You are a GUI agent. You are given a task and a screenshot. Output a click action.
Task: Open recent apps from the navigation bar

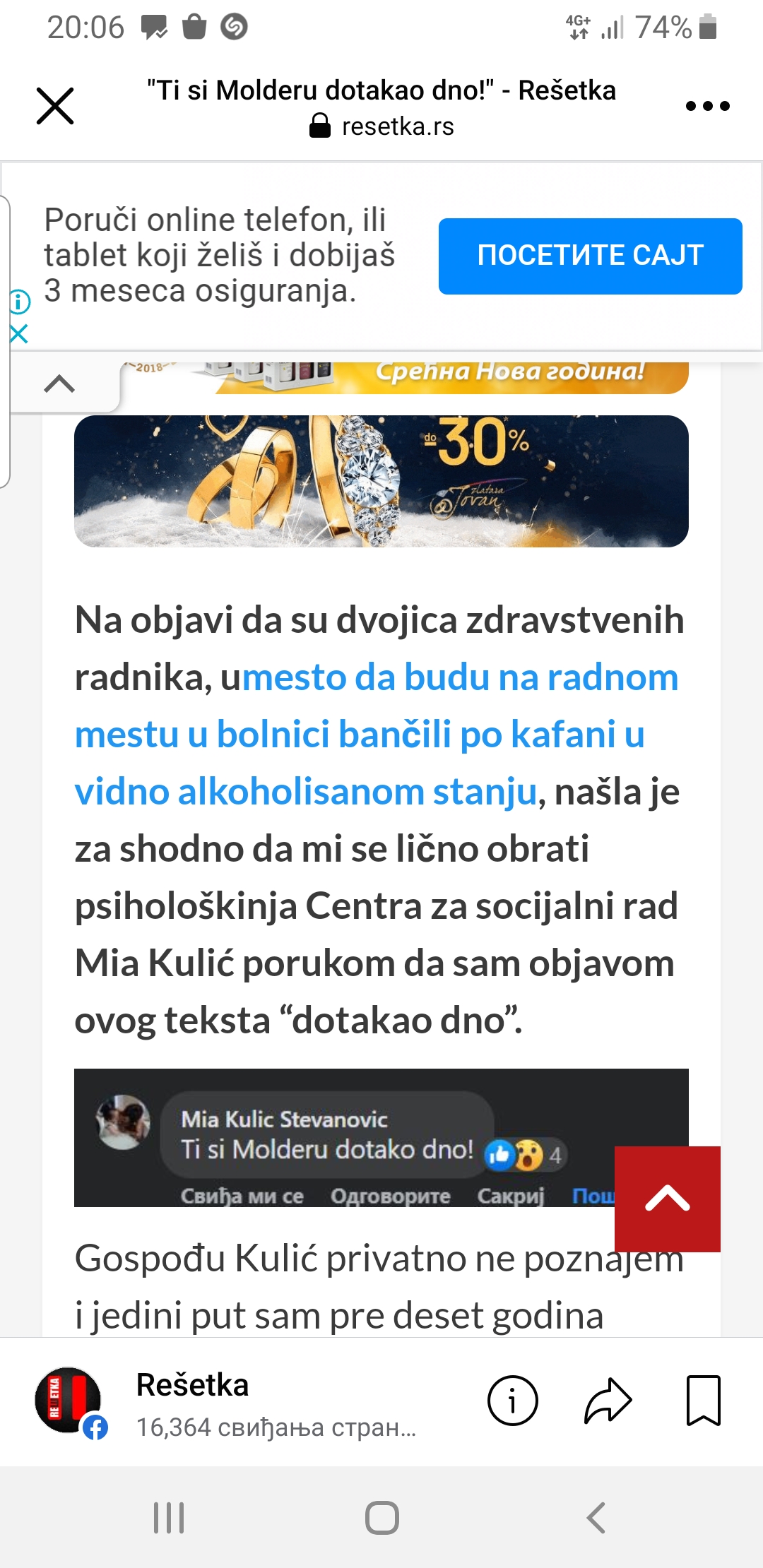tap(169, 1517)
